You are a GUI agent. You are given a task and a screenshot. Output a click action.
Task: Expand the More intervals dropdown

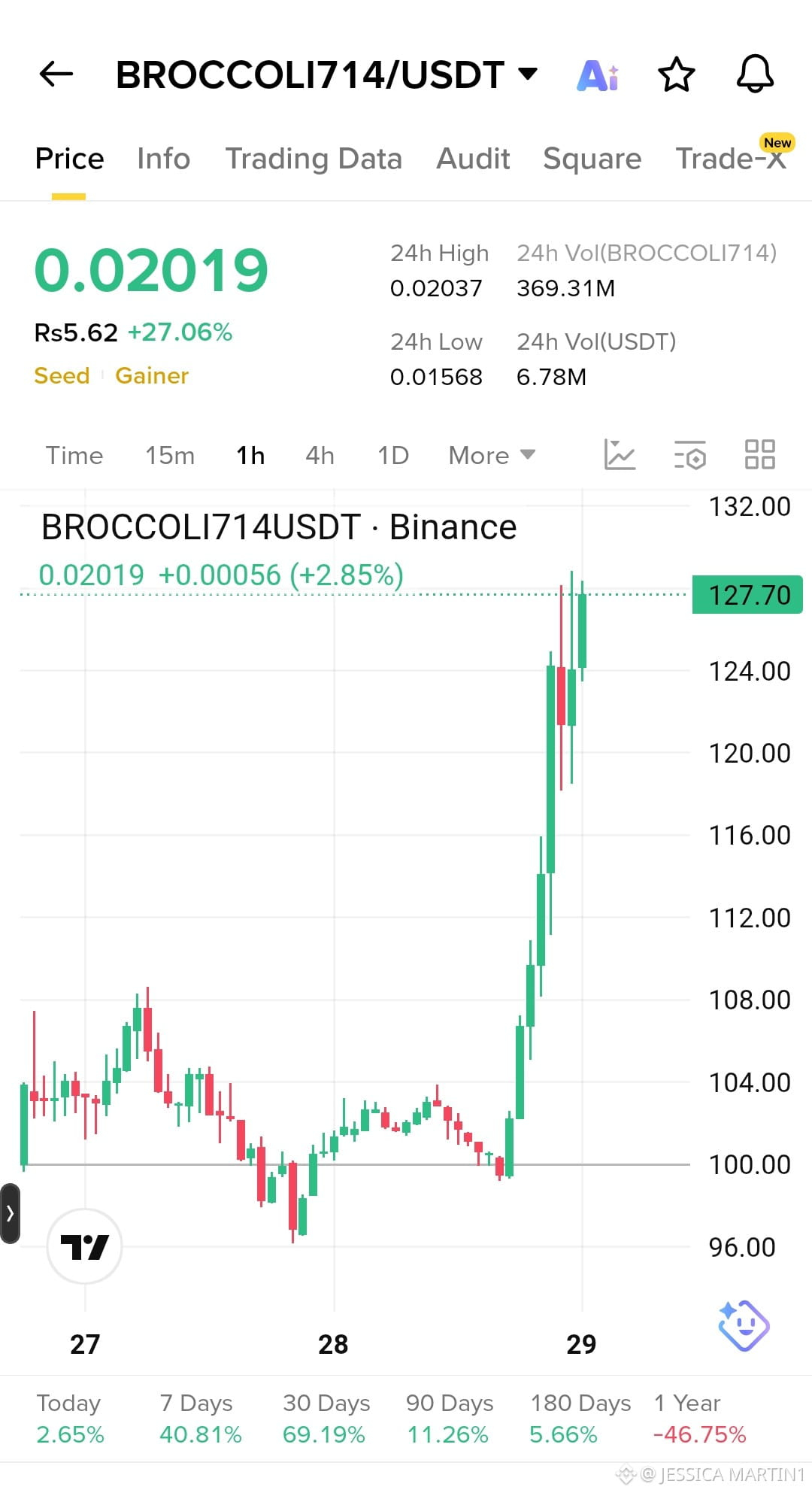point(492,455)
